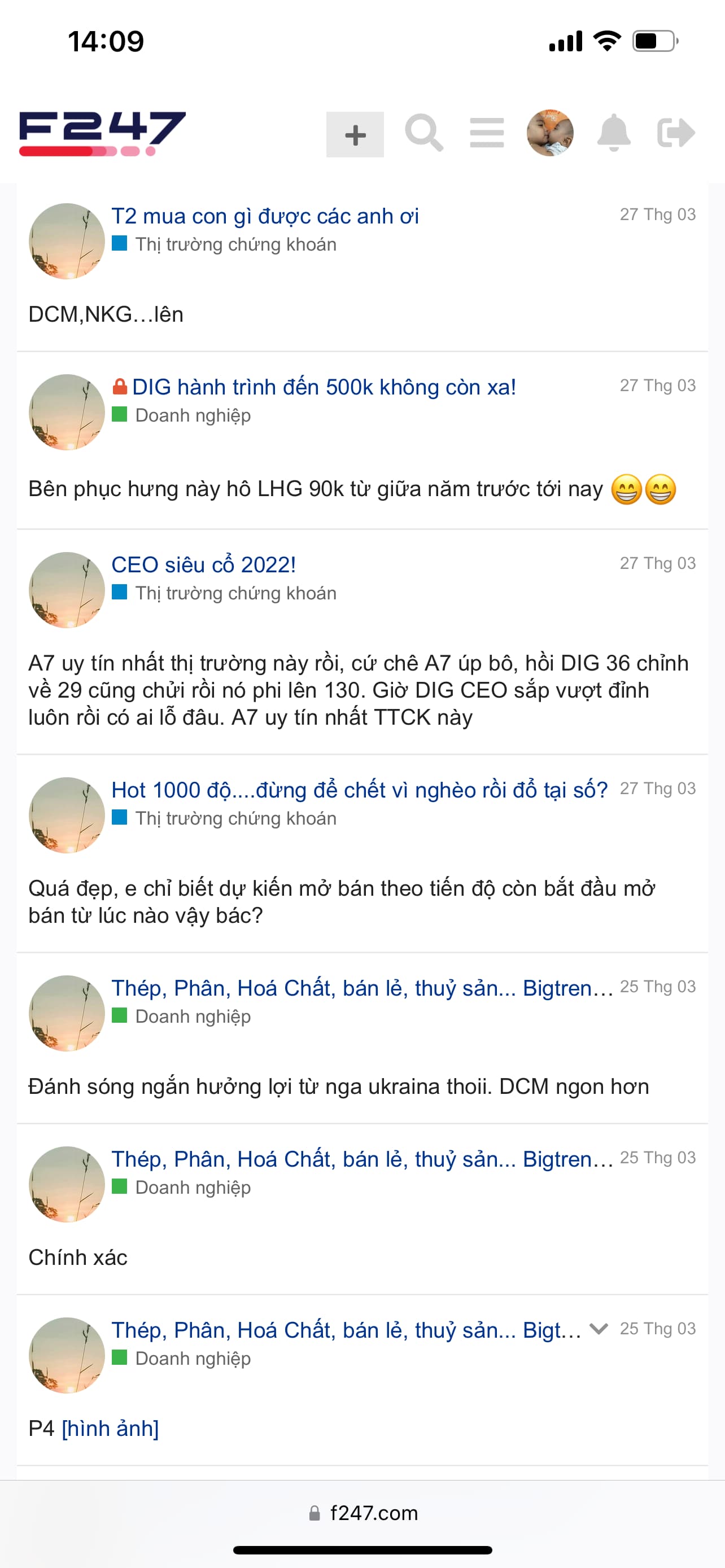Open "Doanh nghiệp" category under DIG topic

(x=193, y=416)
